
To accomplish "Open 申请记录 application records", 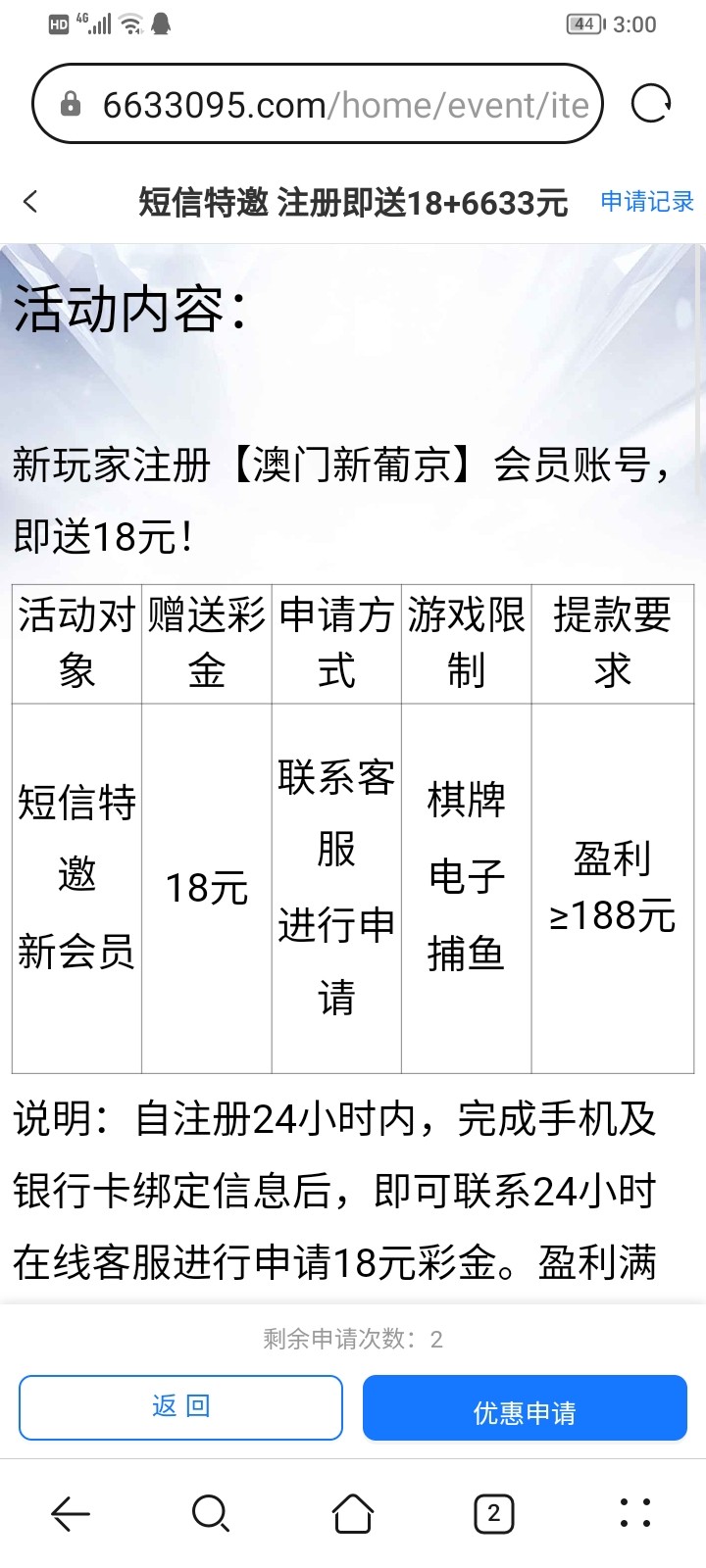I will (x=646, y=202).
